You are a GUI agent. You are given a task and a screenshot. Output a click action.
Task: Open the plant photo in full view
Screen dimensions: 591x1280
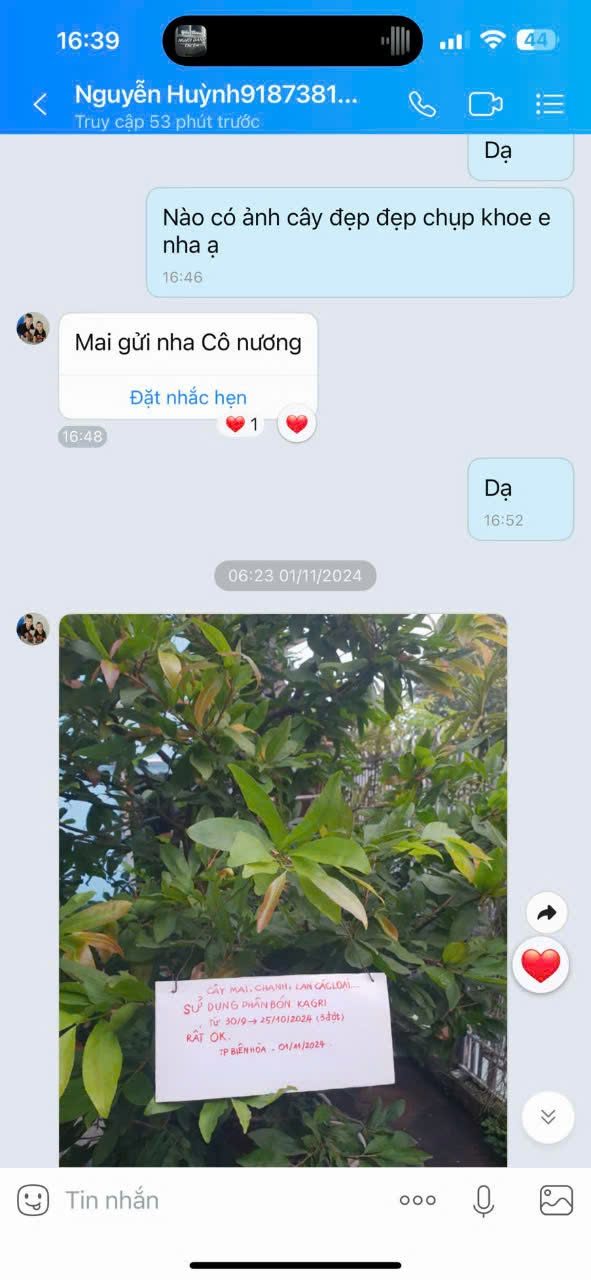(283, 890)
